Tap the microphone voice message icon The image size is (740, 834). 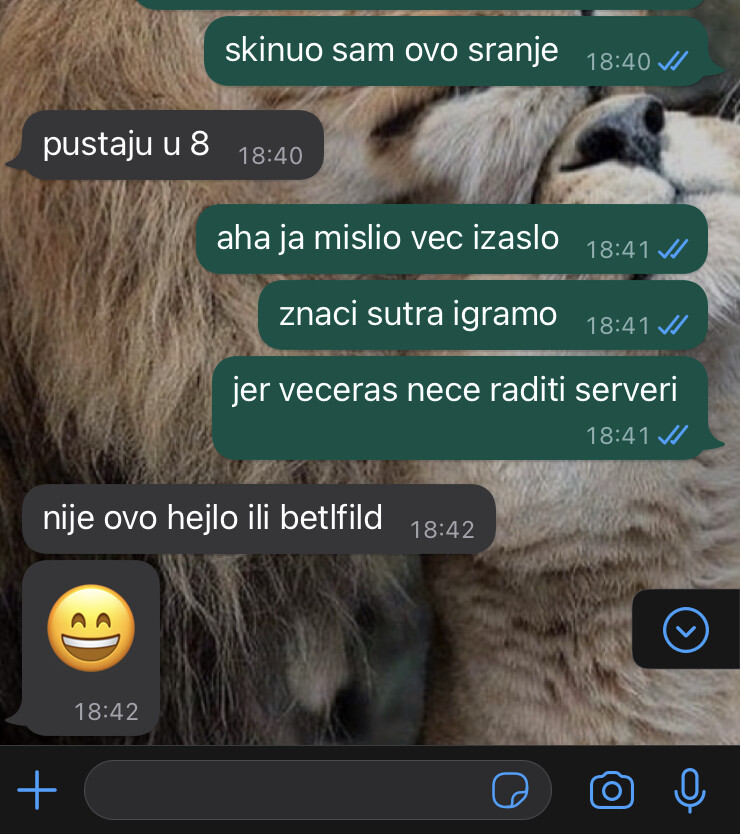pyautogui.click(x=688, y=791)
